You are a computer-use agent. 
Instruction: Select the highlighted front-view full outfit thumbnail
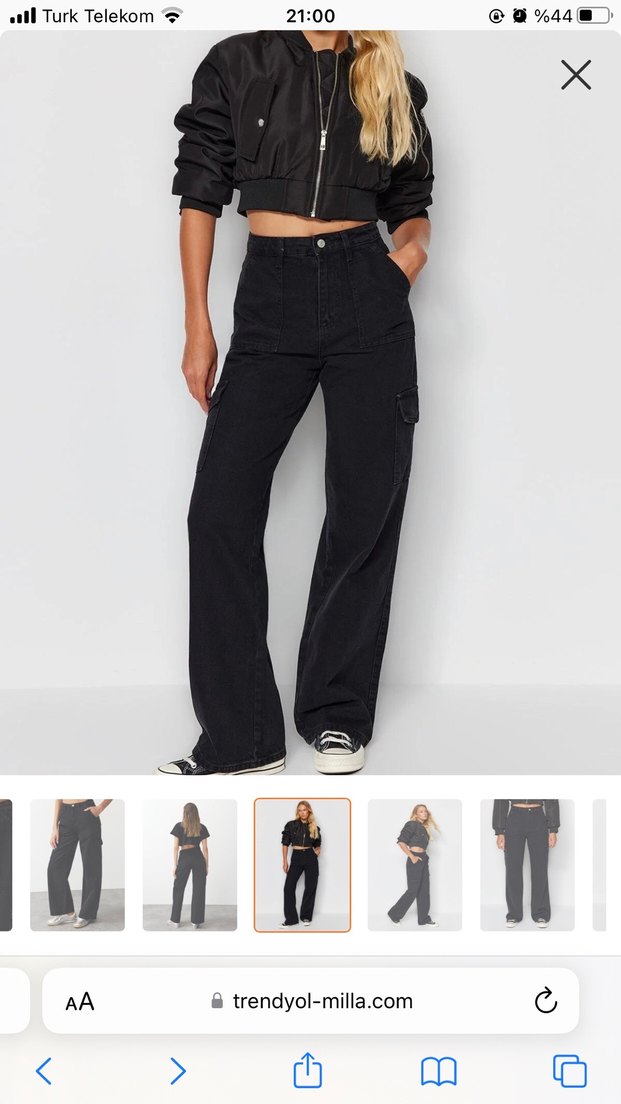click(x=302, y=865)
